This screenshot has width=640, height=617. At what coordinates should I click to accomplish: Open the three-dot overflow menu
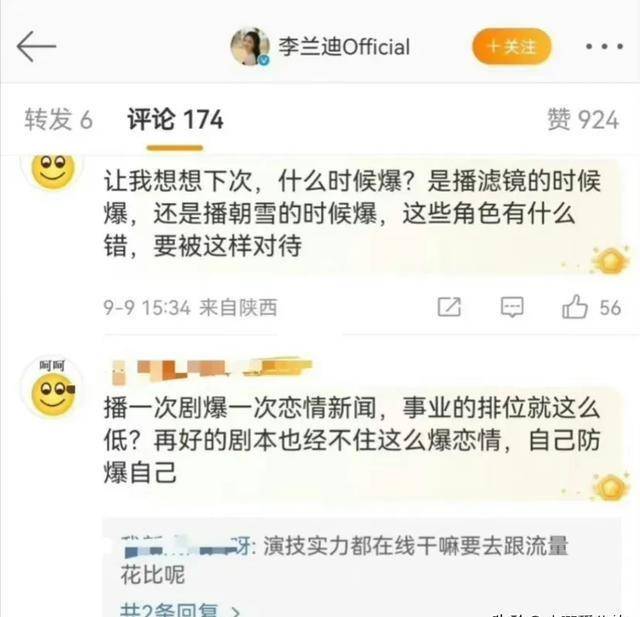pos(603,47)
